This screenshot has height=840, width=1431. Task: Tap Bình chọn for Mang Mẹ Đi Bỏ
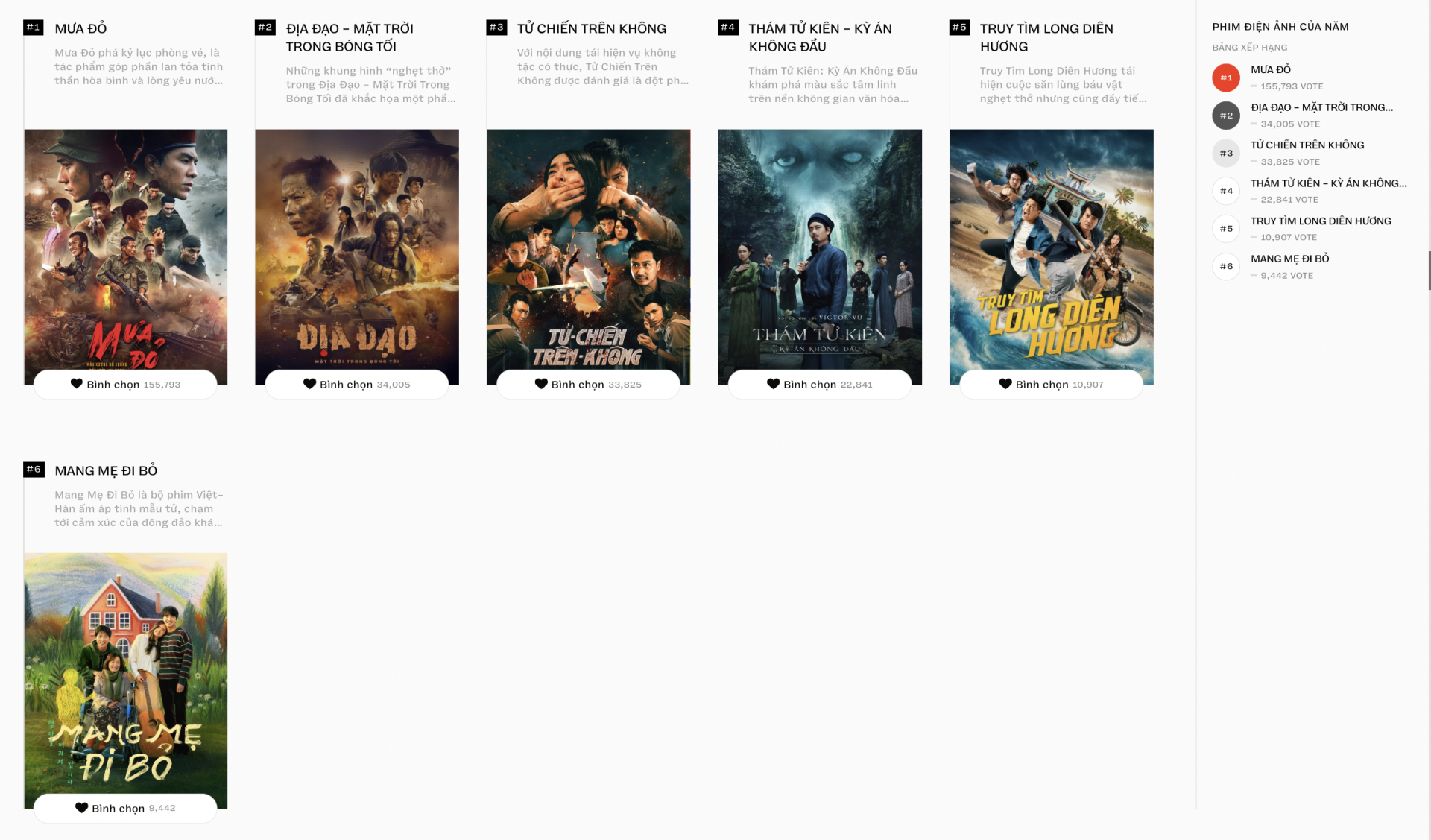125,808
